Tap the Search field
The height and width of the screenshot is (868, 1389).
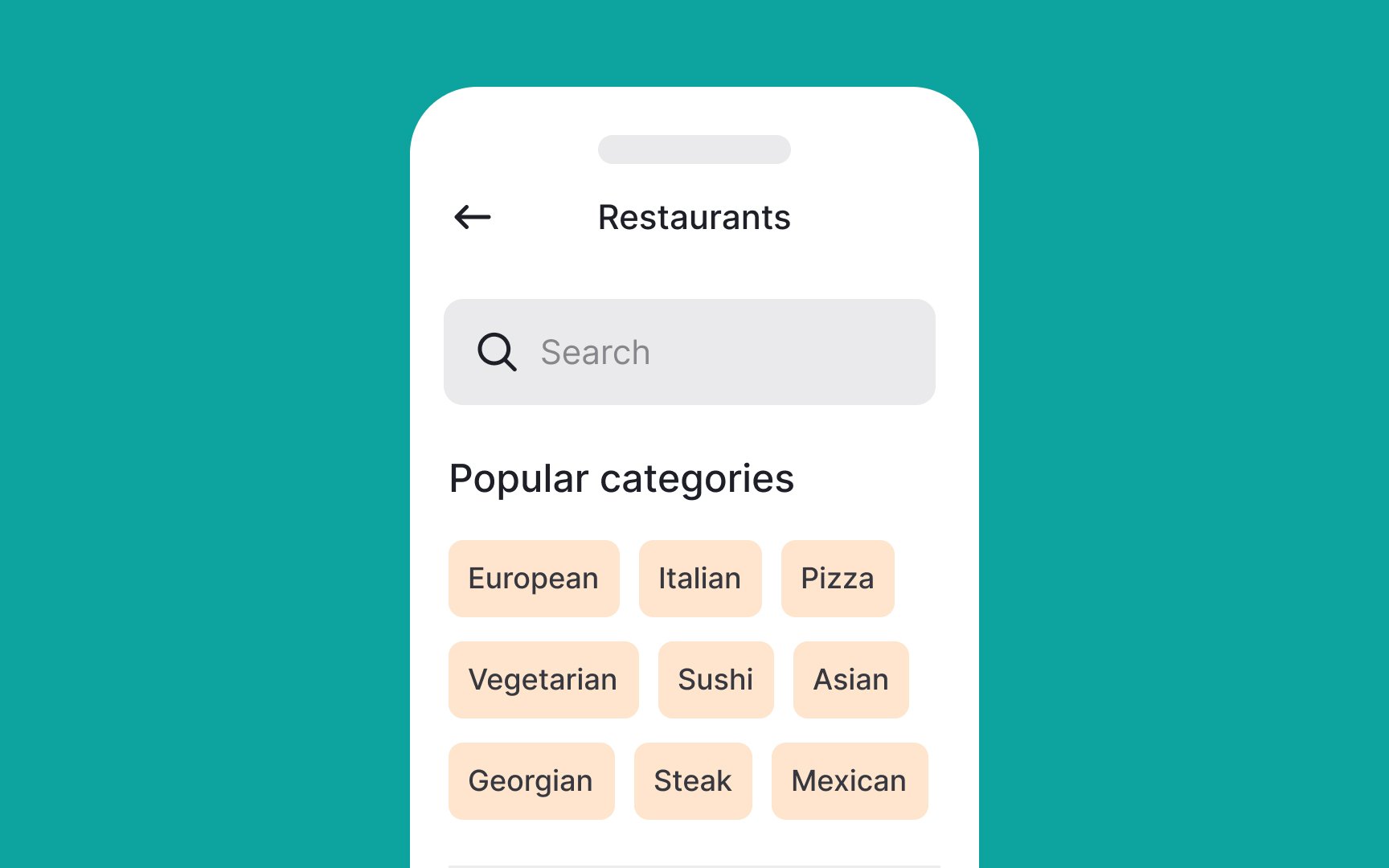pos(690,352)
